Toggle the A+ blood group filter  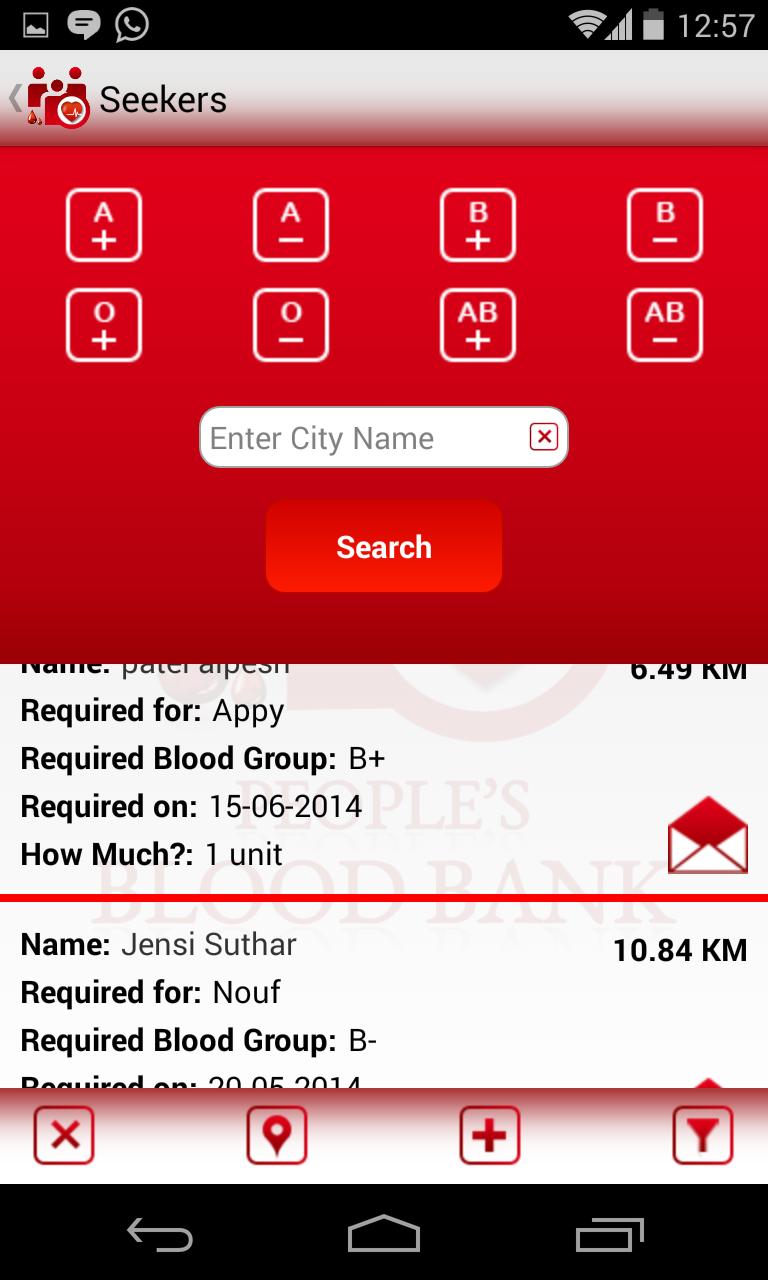click(x=103, y=225)
